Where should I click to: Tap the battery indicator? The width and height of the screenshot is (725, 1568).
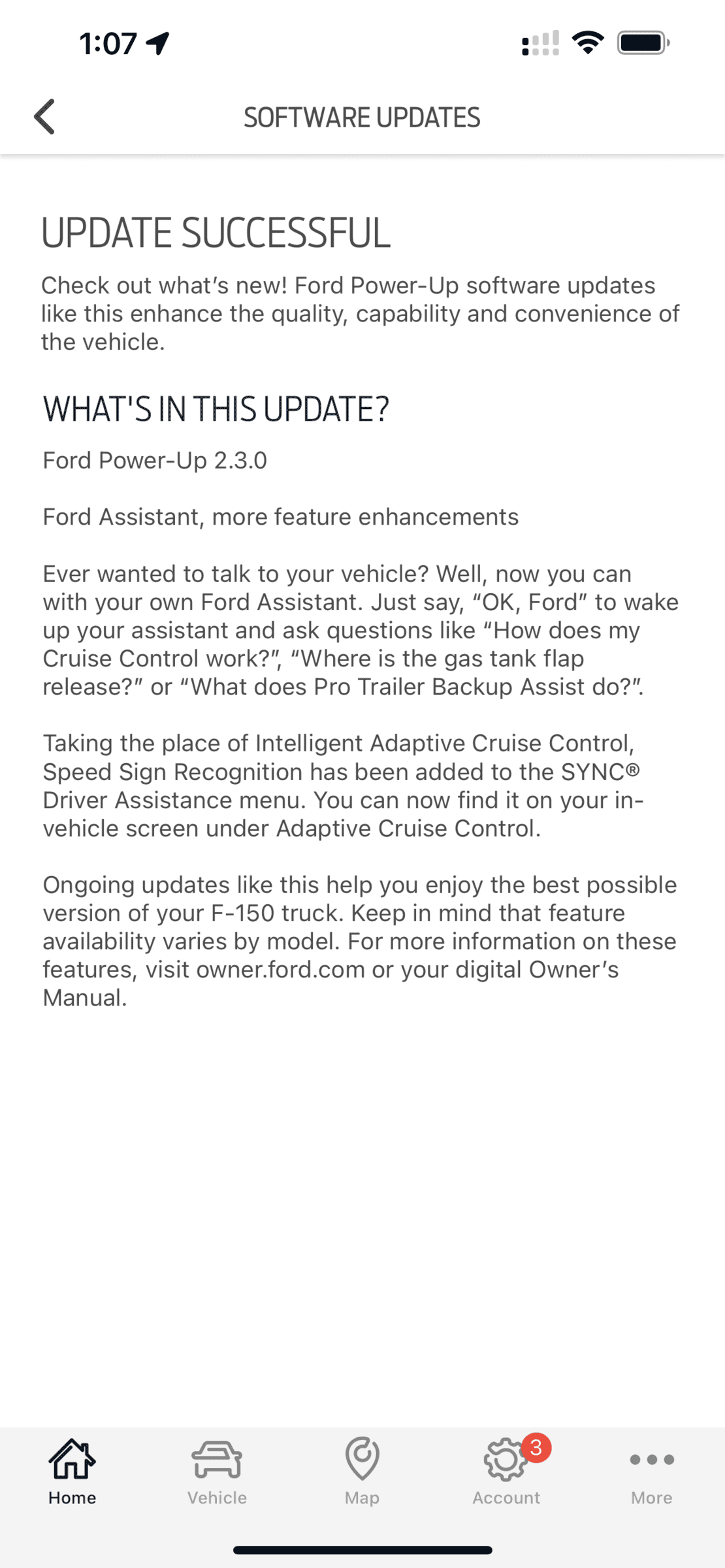tap(643, 43)
